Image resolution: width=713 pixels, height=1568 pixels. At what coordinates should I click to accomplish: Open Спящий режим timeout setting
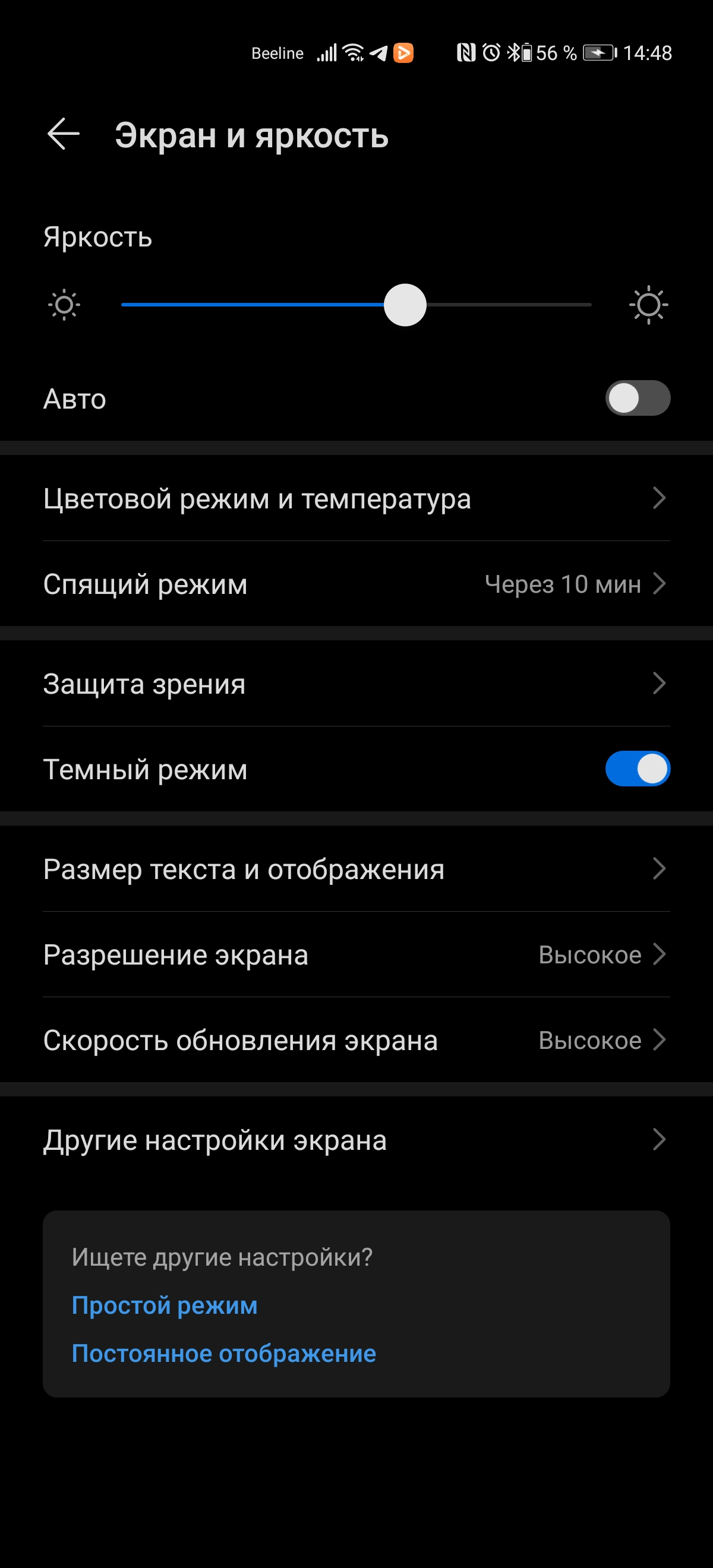click(356, 584)
